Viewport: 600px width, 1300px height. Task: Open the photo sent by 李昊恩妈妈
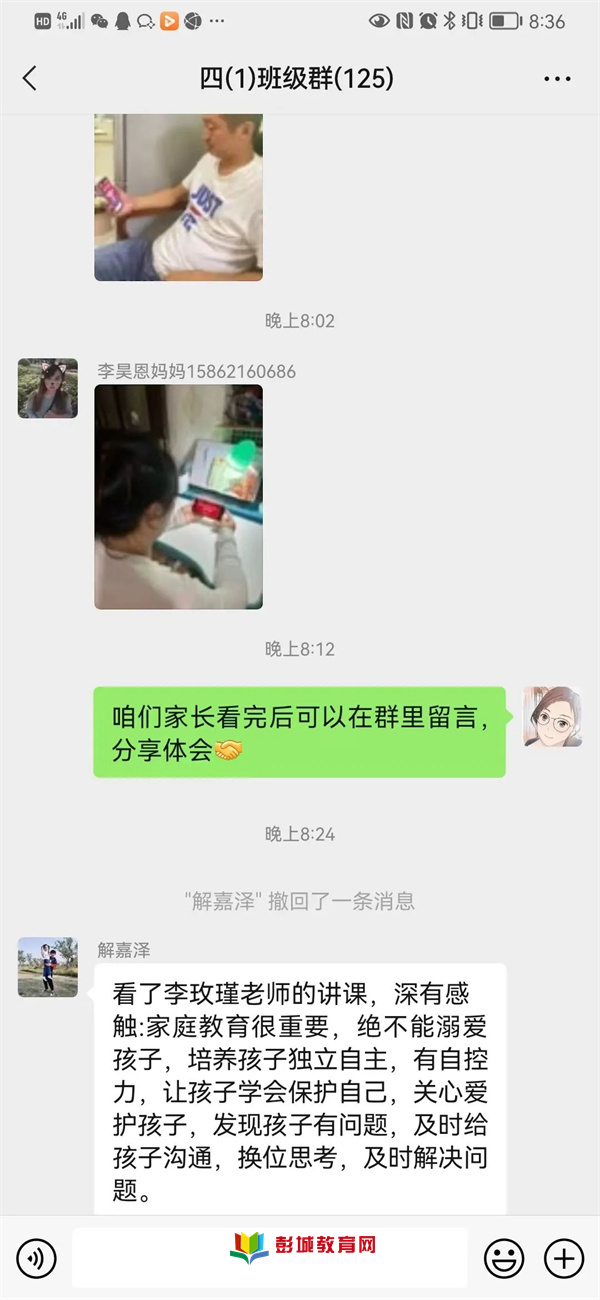click(x=179, y=497)
